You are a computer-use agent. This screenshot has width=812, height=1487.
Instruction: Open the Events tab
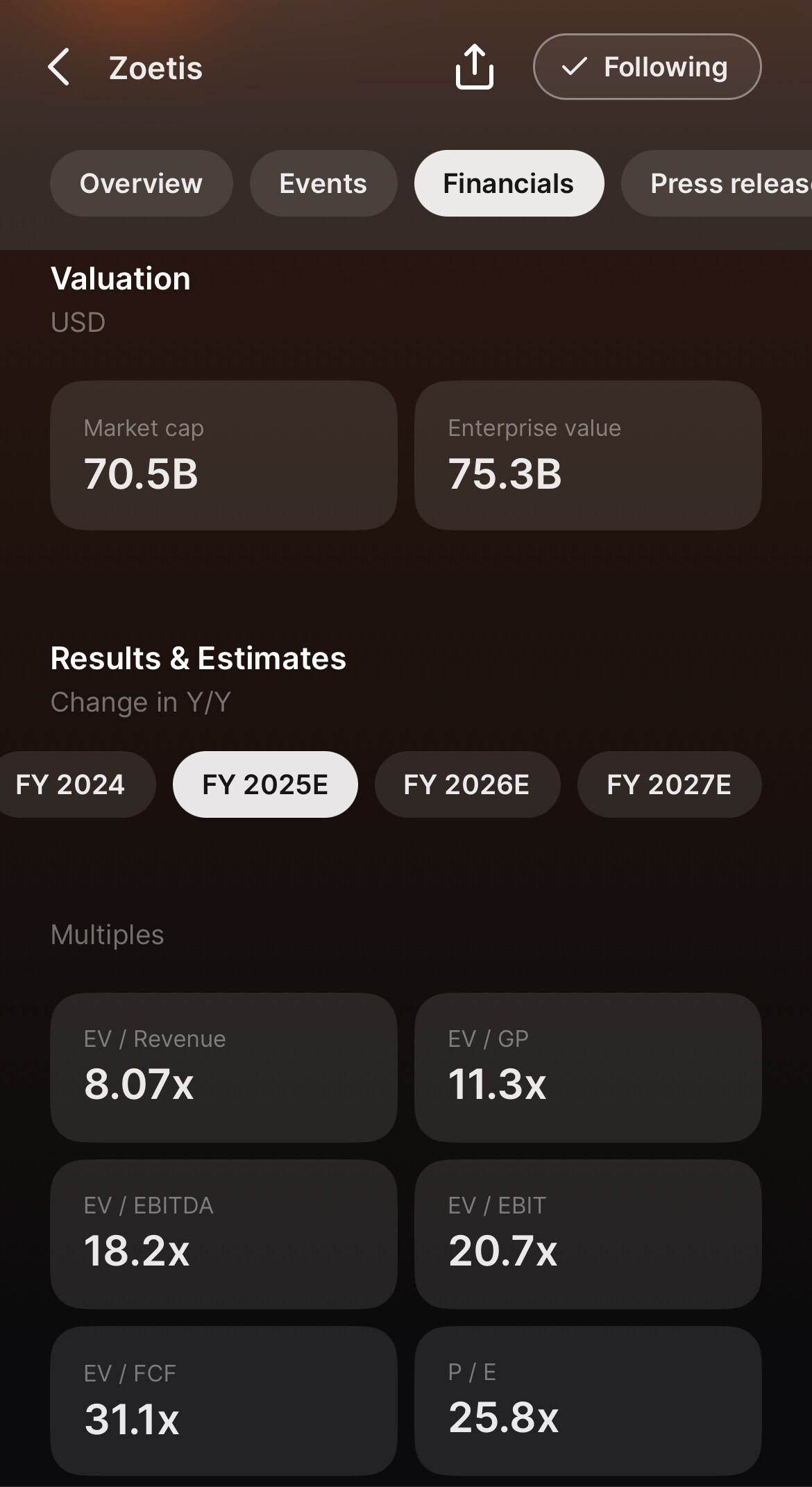tap(323, 183)
